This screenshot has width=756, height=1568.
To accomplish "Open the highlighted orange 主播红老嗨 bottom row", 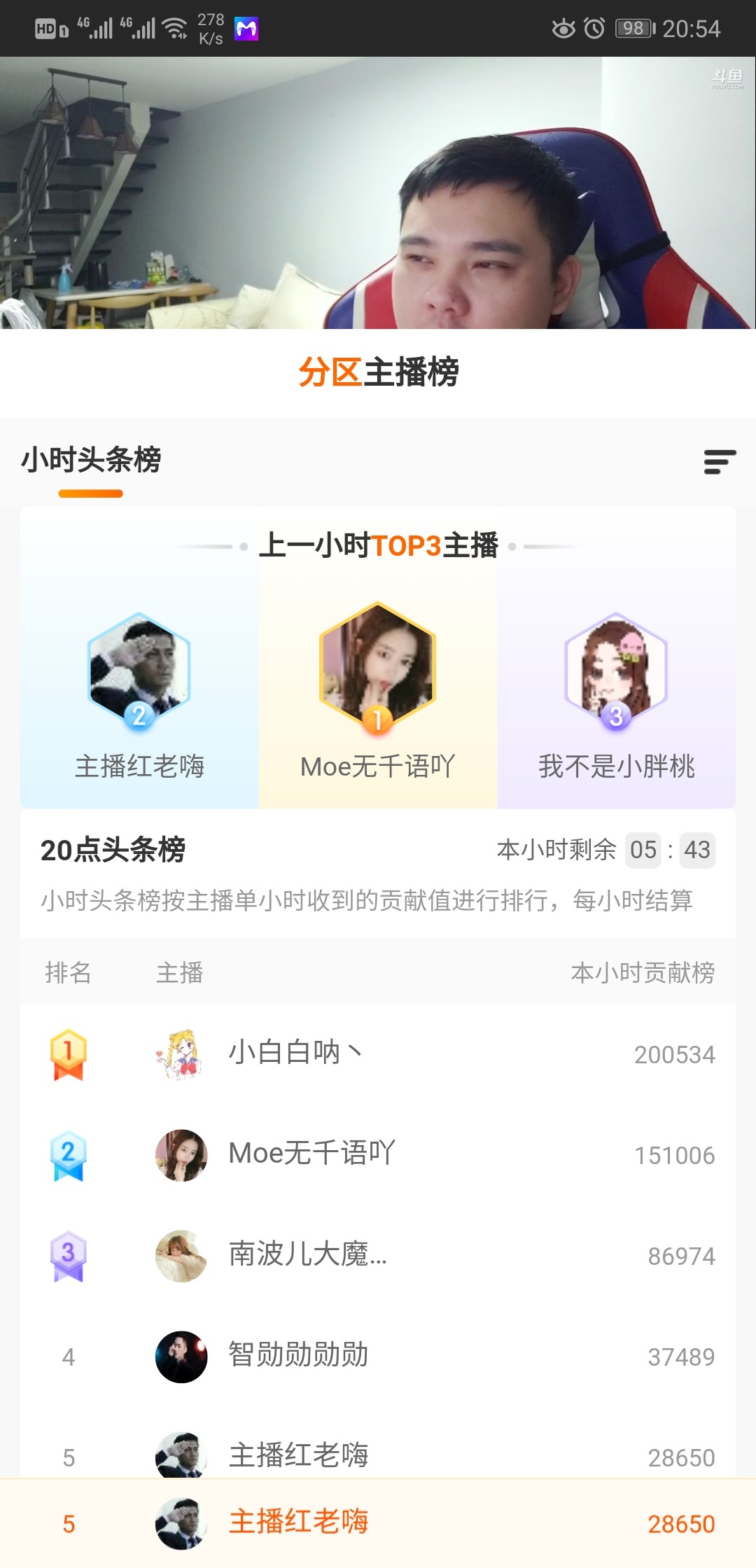I will click(x=378, y=1523).
